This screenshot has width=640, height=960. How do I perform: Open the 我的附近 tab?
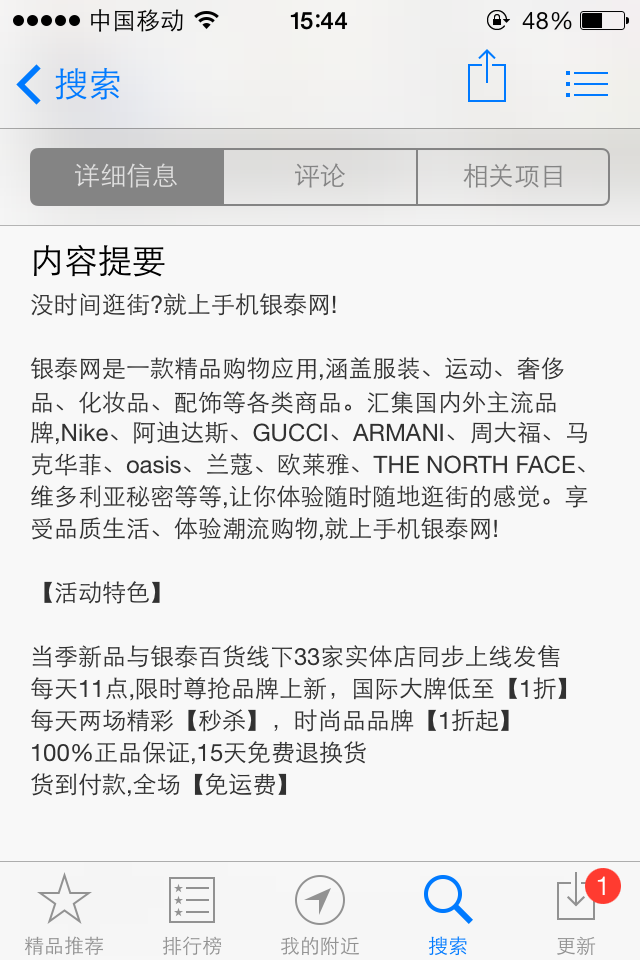point(320,912)
